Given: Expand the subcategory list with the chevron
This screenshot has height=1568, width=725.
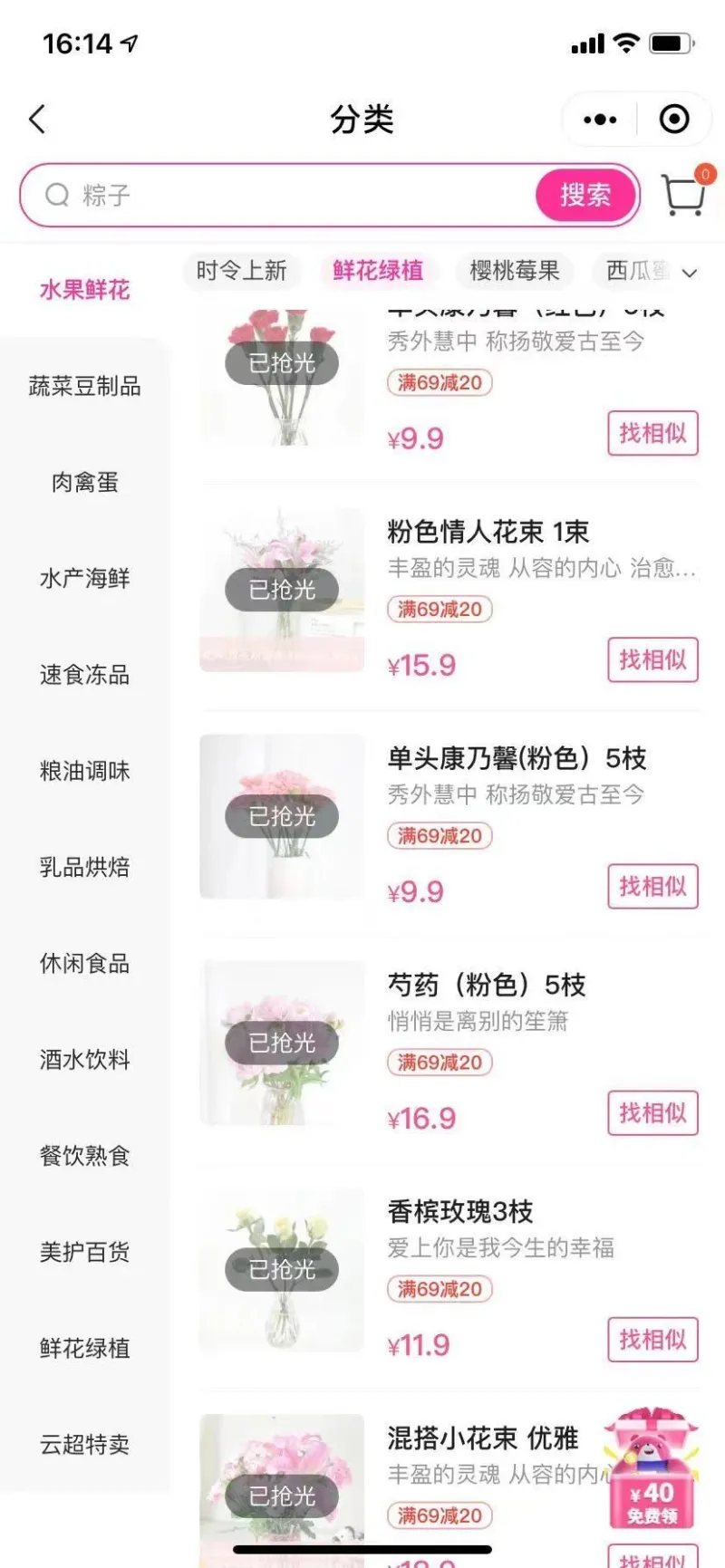Looking at the screenshot, I should (690, 273).
